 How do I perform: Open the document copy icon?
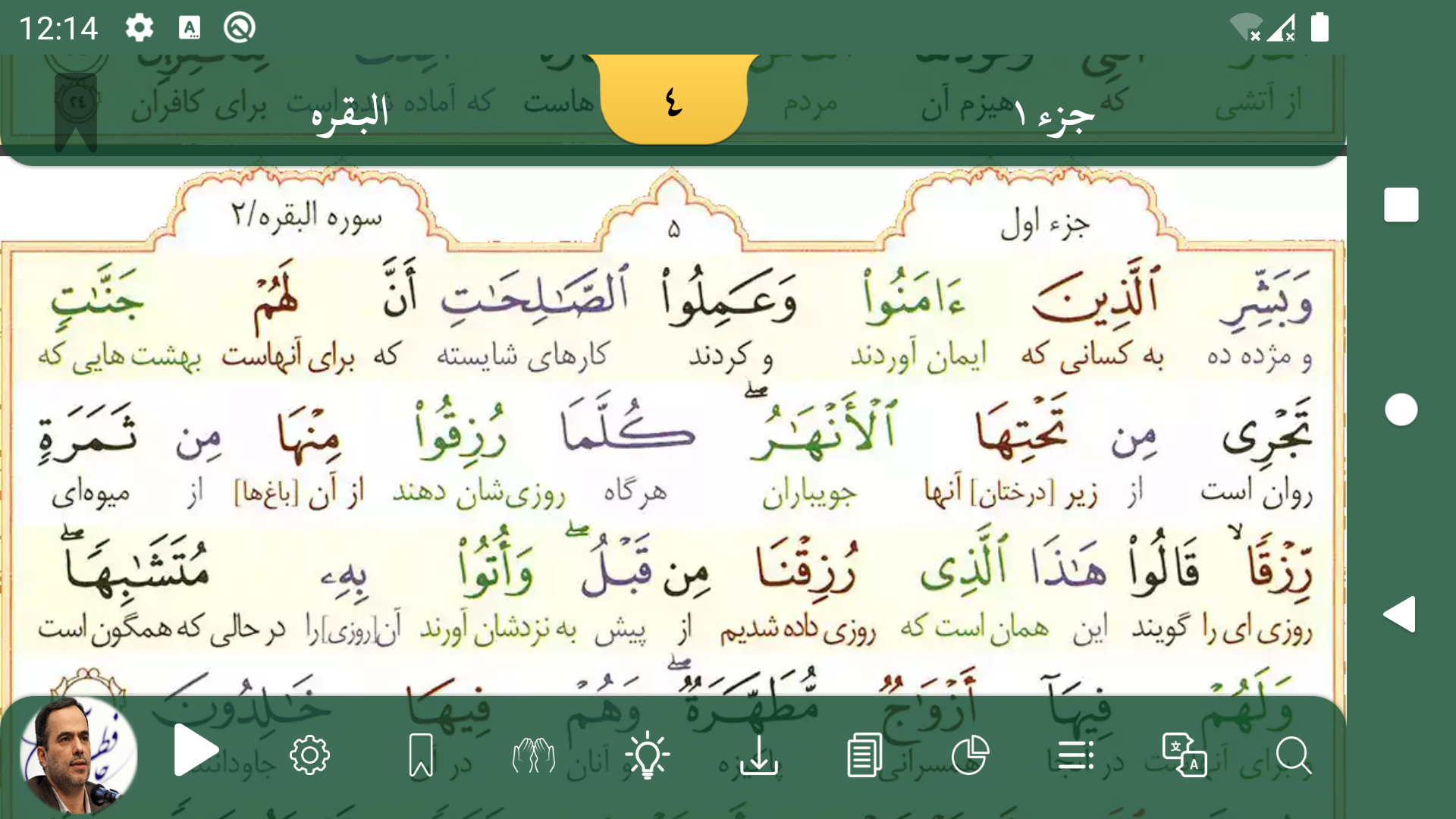(x=864, y=755)
